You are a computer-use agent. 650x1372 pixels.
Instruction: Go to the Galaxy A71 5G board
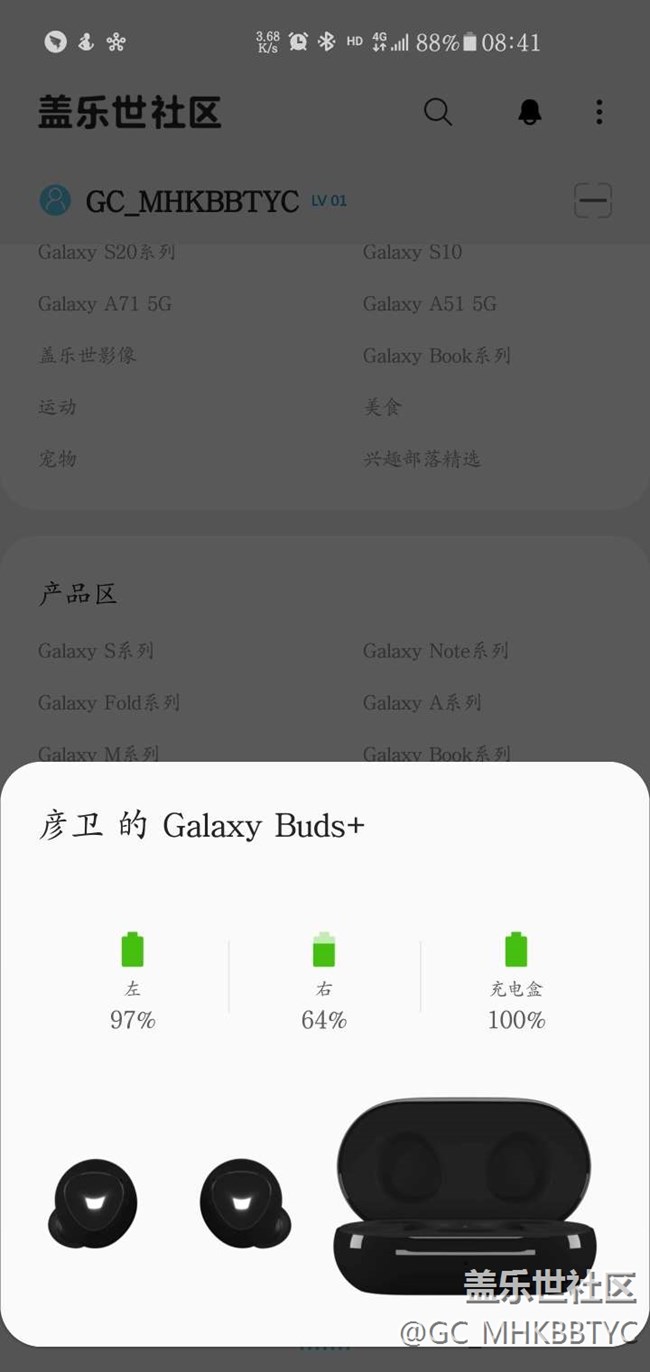tap(105, 304)
